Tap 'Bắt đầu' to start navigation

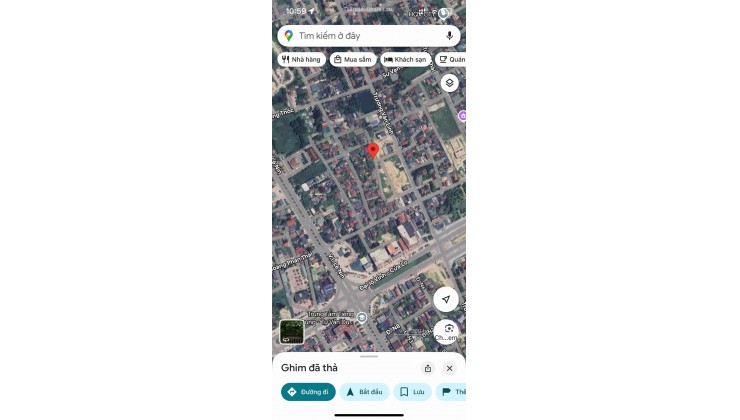364,392
